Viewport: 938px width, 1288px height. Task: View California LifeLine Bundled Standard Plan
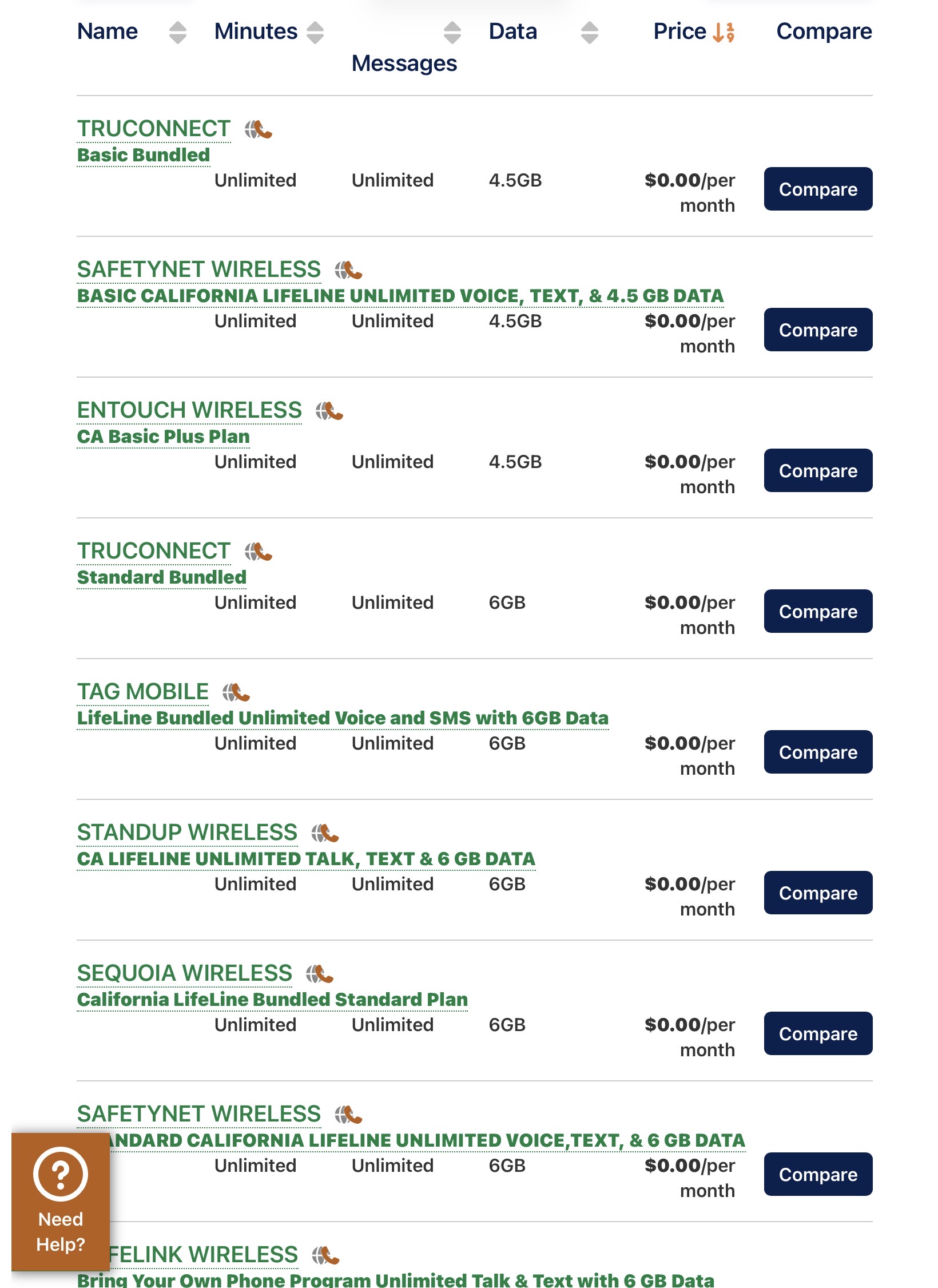click(272, 1000)
